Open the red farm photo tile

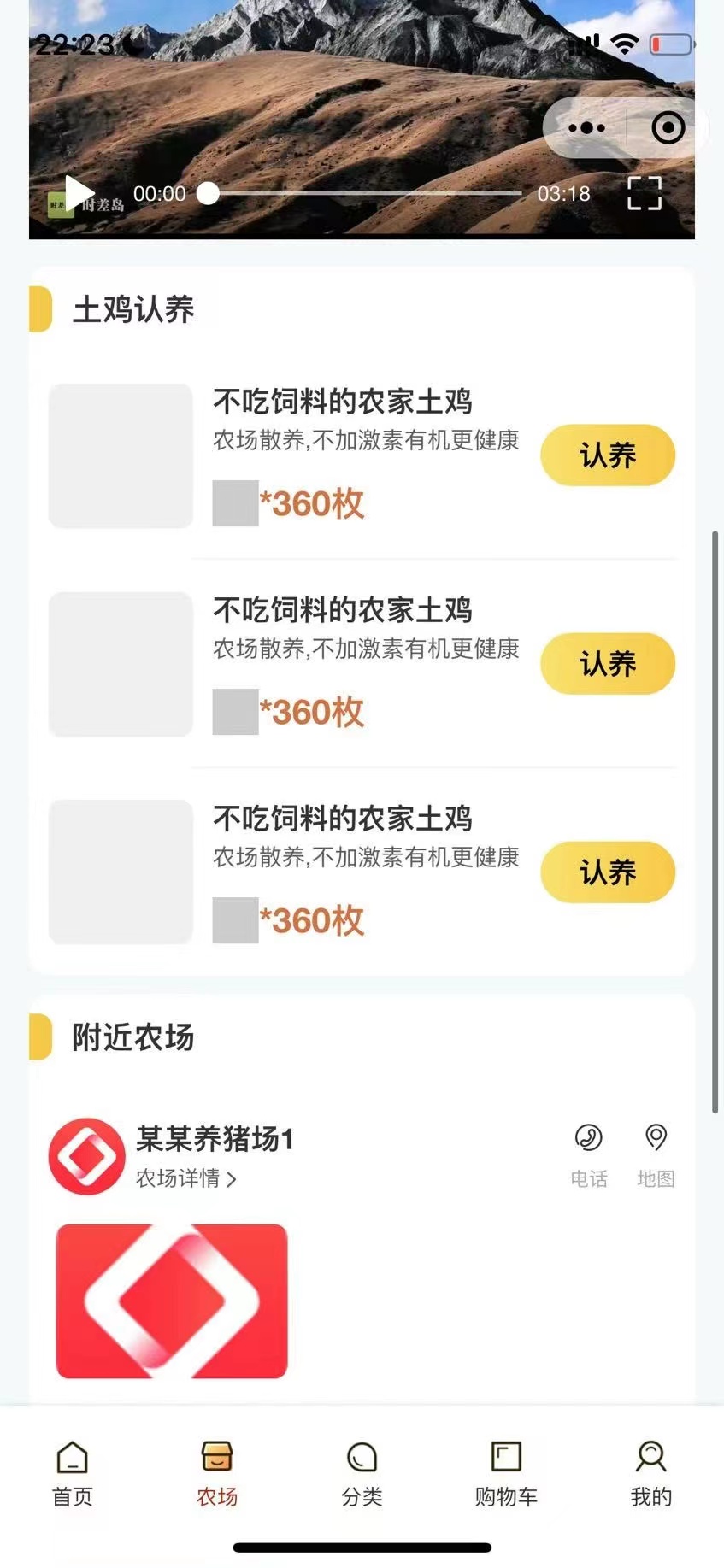(x=172, y=1300)
